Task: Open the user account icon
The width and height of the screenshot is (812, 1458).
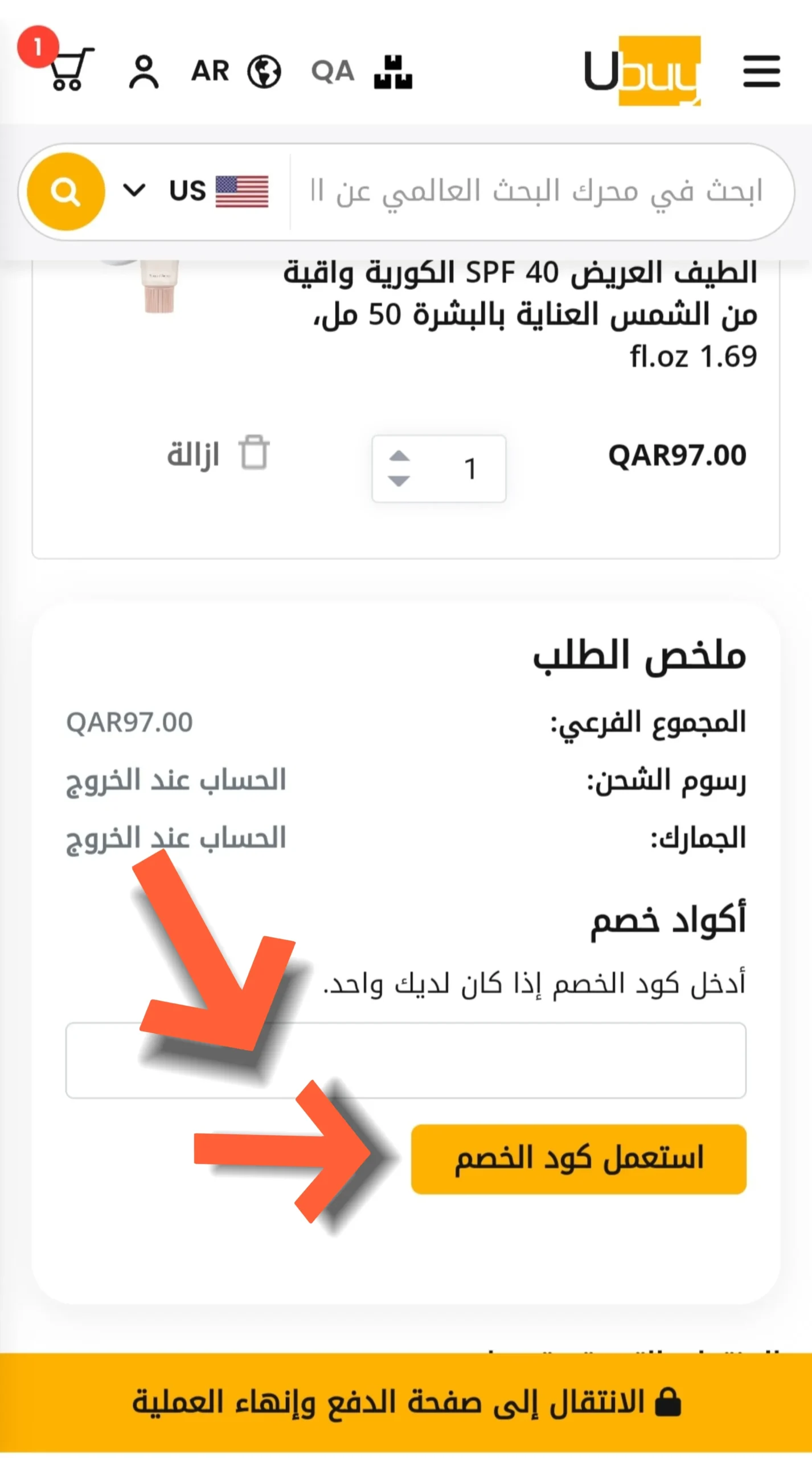Action: coord(143,72)
